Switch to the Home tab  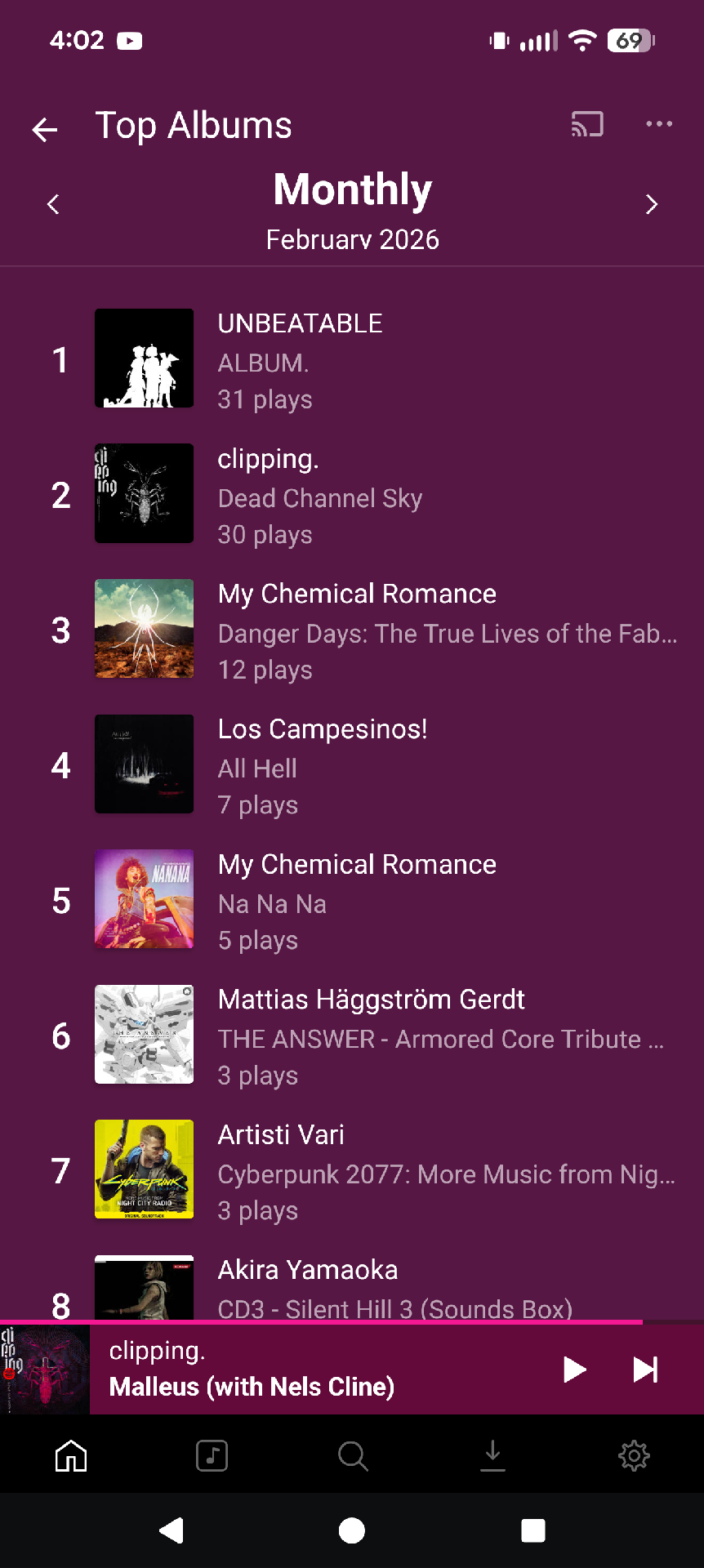[x=71, y=1455]
